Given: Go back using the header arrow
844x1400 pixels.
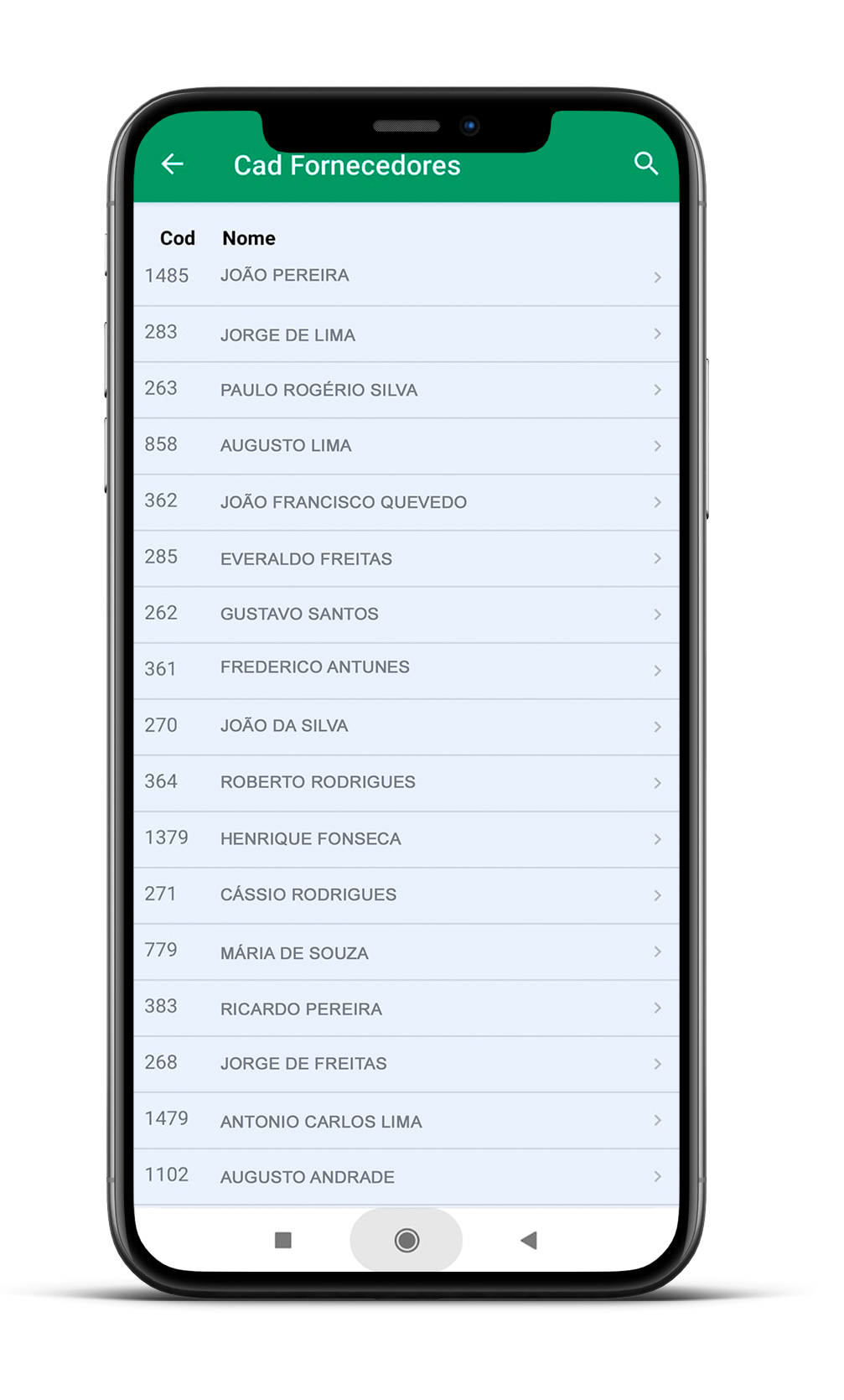Looking at the screenshot, I should [173, 163].
